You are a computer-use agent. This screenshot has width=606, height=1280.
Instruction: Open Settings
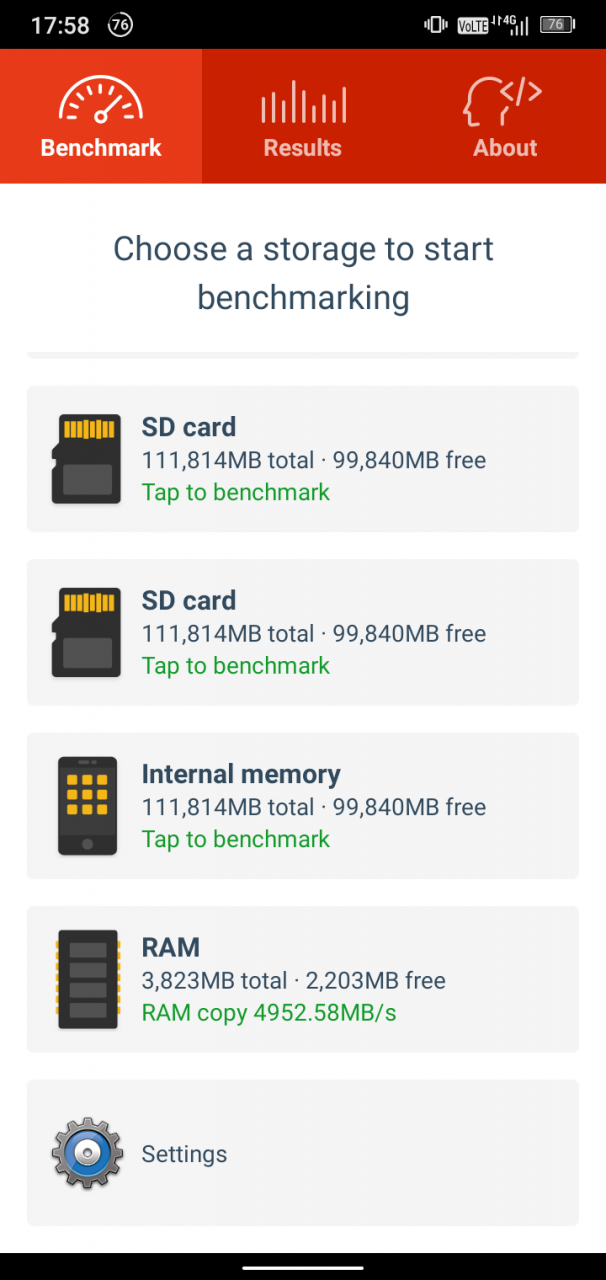point(303,1153)
